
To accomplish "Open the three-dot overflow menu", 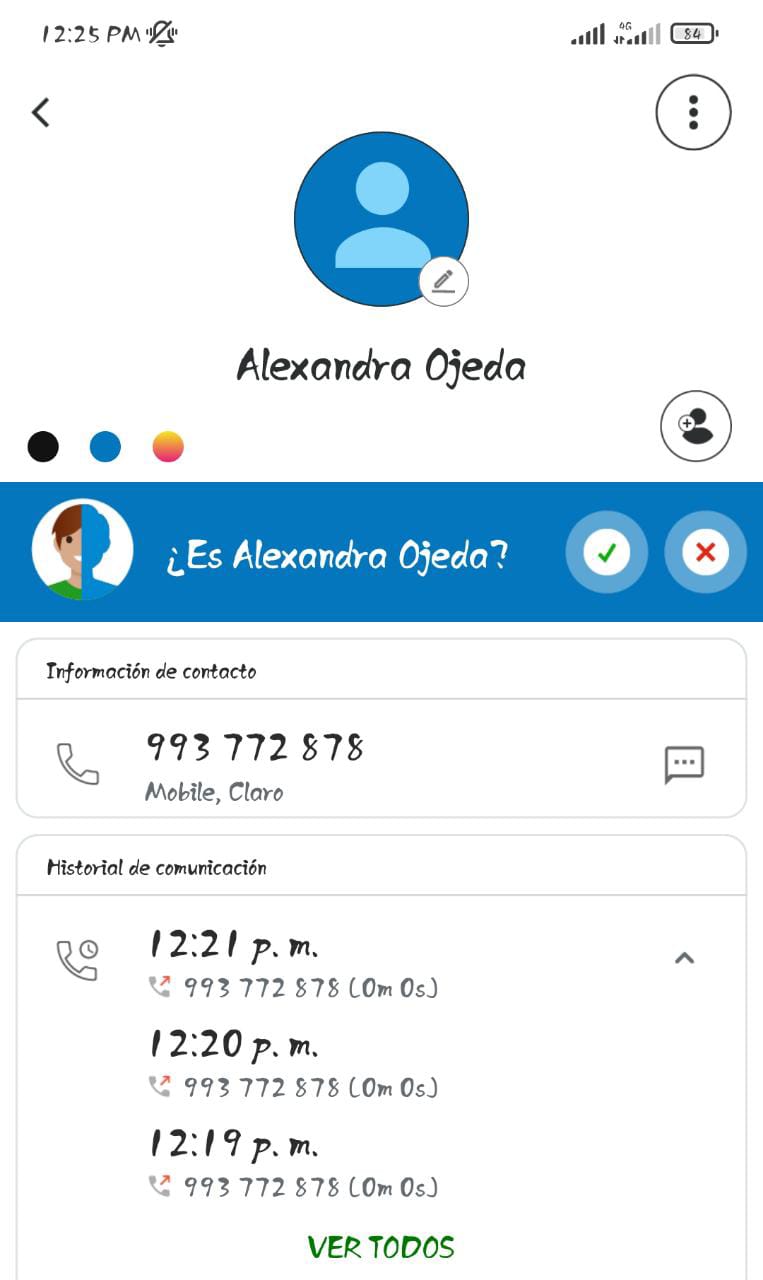I will click(x=693, y=112).
